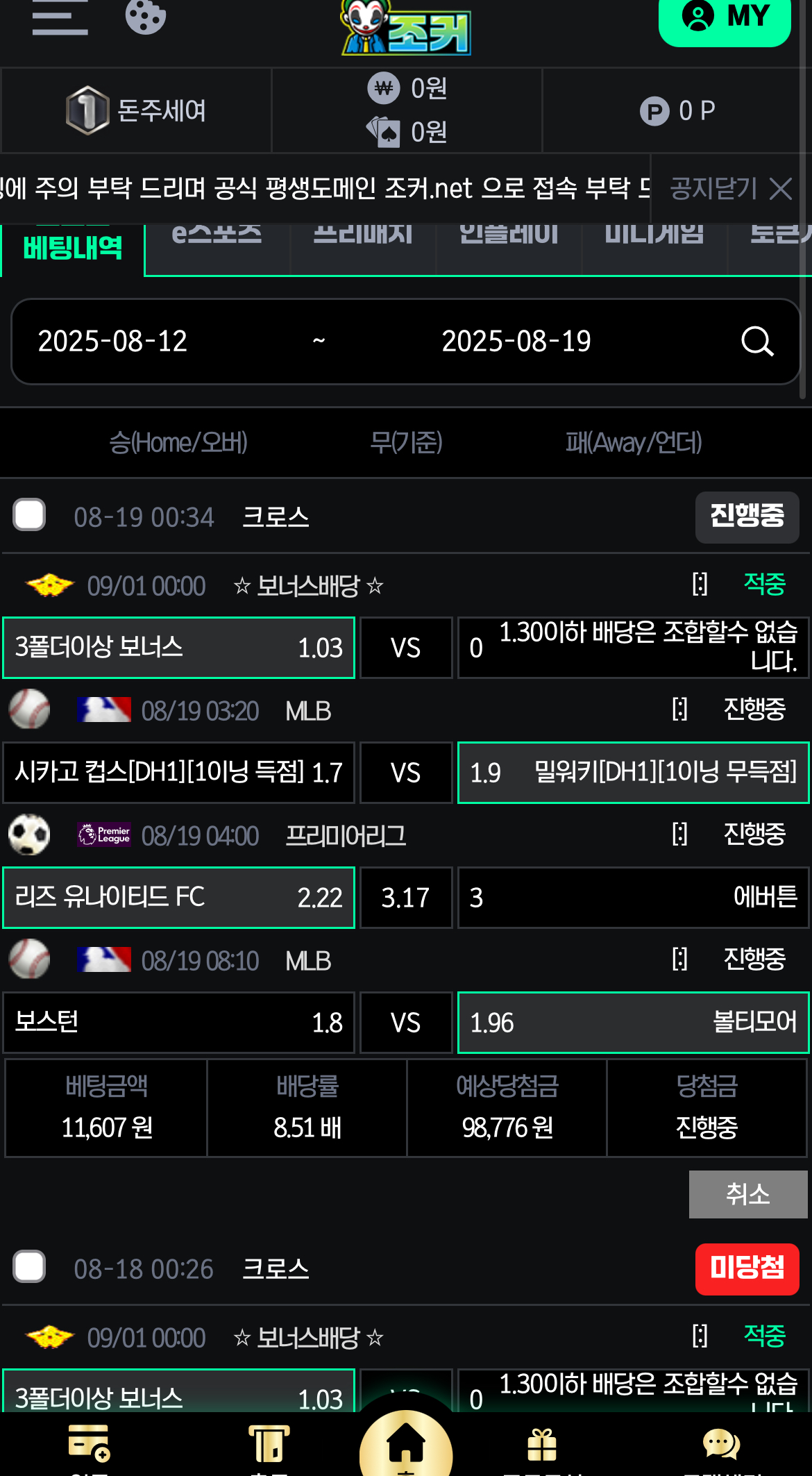This screenshot has height=1476, width=812.
Task: Open the MY account button
Action: tap(725, 18)
